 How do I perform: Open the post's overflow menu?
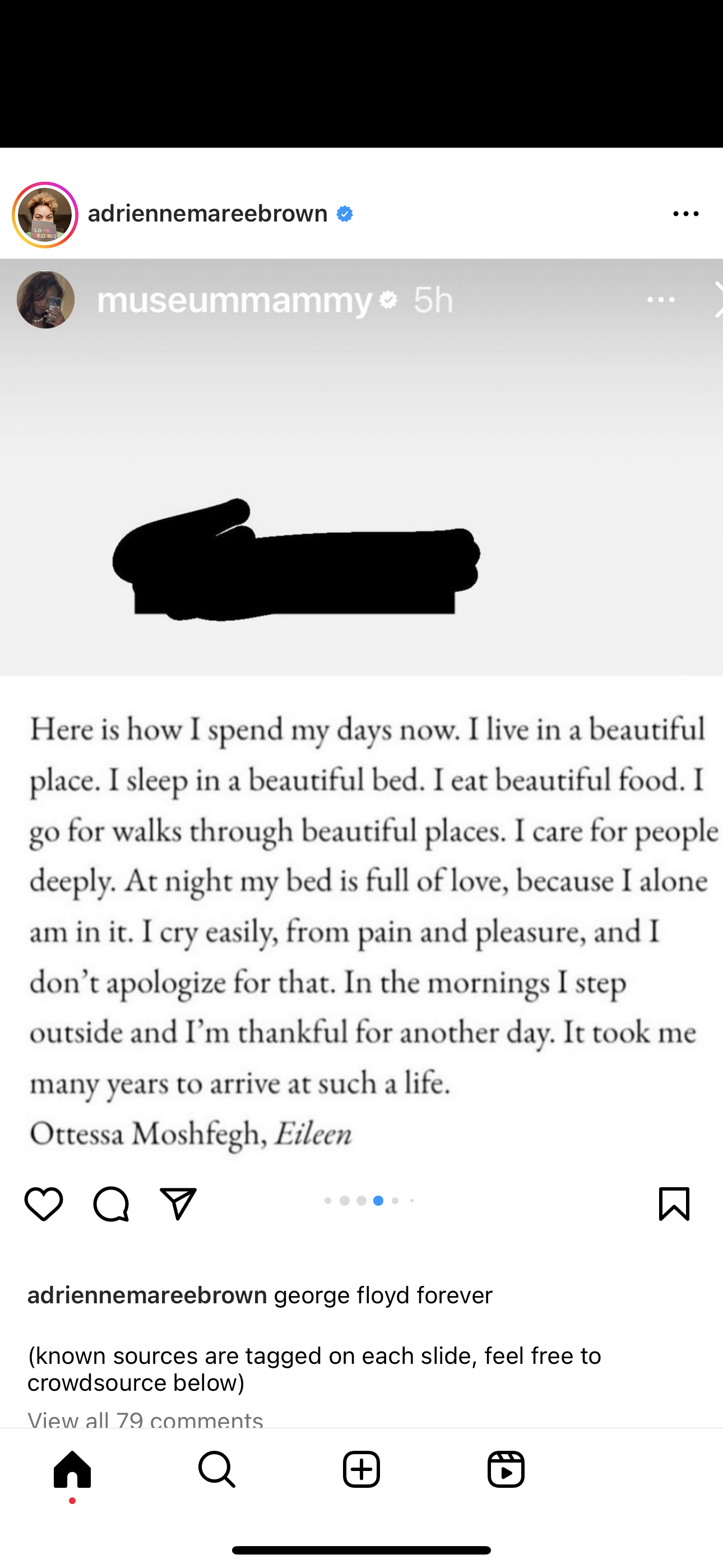[685, 214]
